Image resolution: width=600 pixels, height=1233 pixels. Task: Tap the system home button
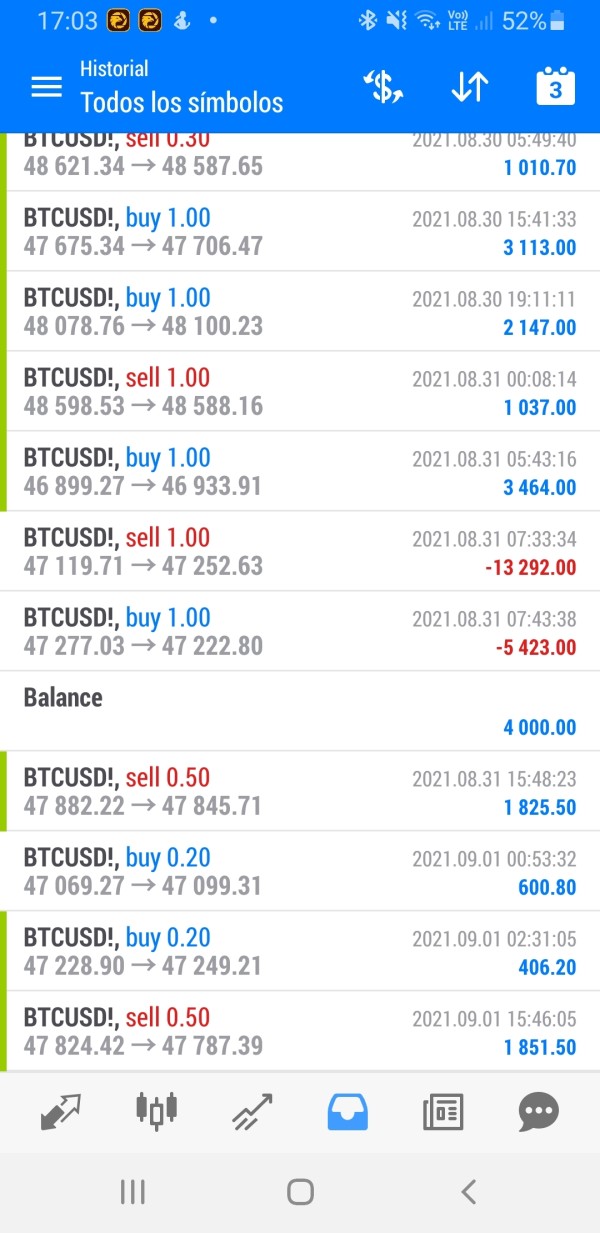coord(300,1191)
